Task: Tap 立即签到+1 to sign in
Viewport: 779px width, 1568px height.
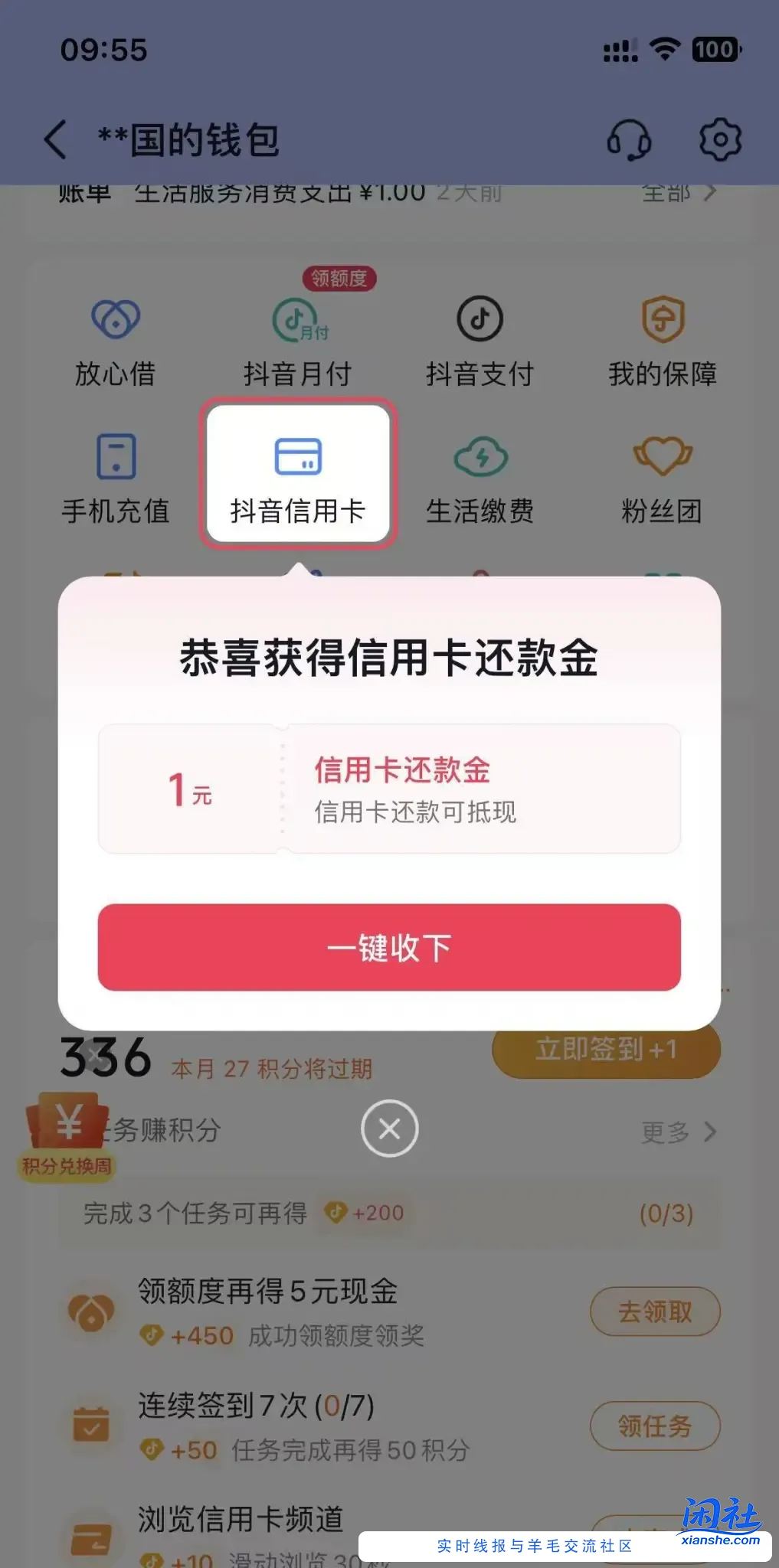Action: click(x=606, y=1051)
